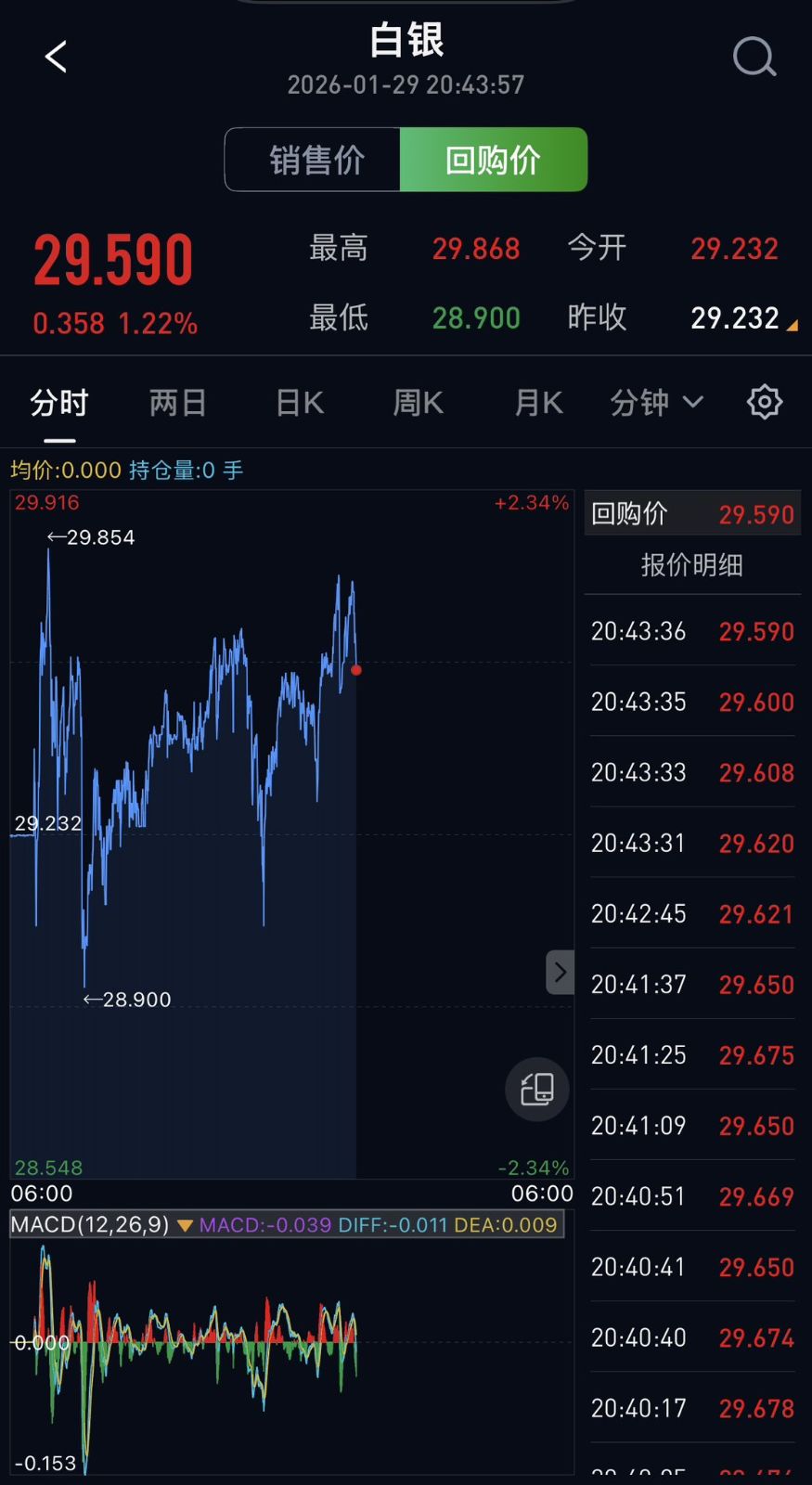Show the 周K chart
This screenshot has width=812, height=1485.
click(x=418, y=403)
